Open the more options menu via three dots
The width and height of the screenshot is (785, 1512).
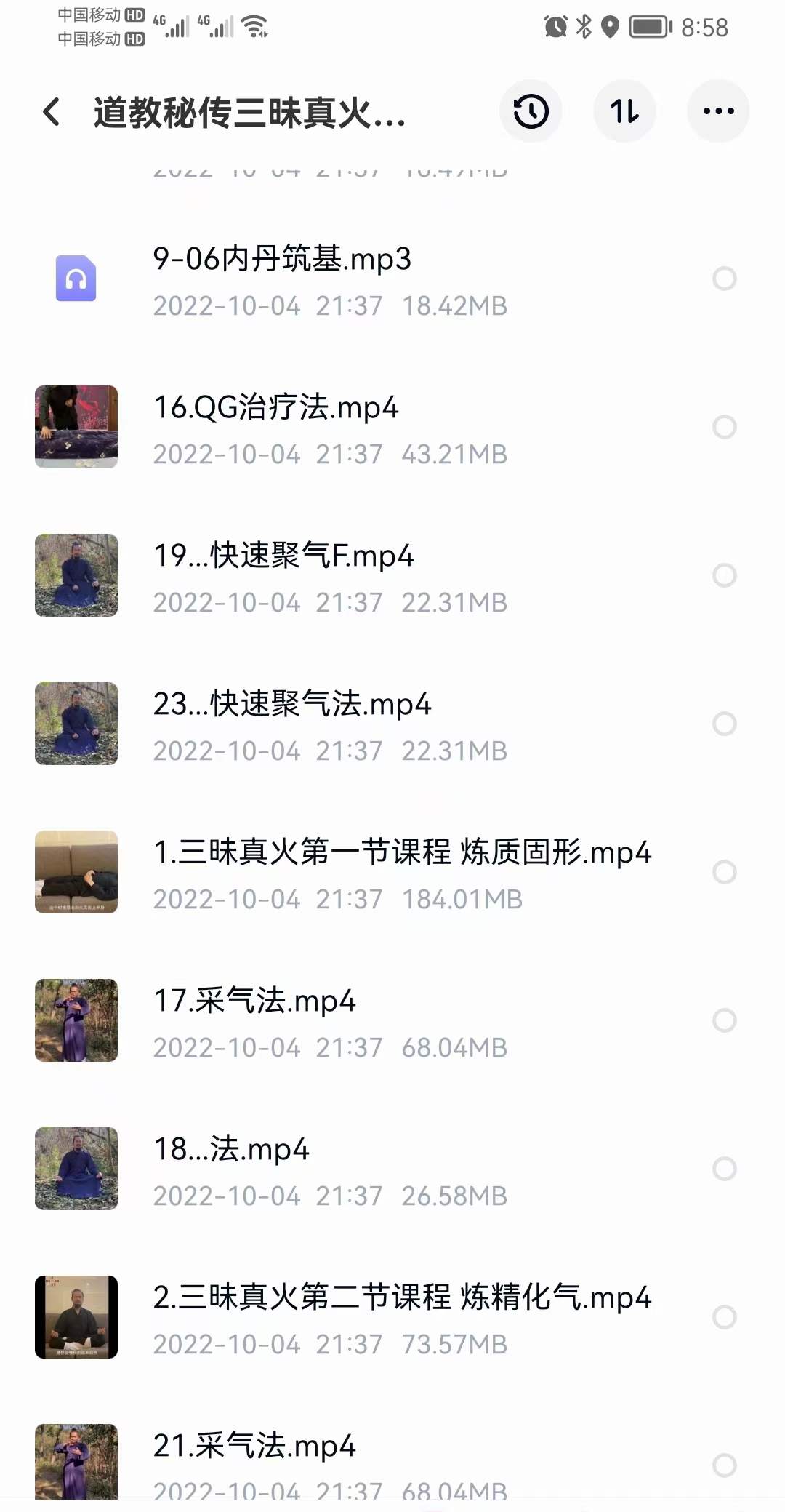[718, 111]
